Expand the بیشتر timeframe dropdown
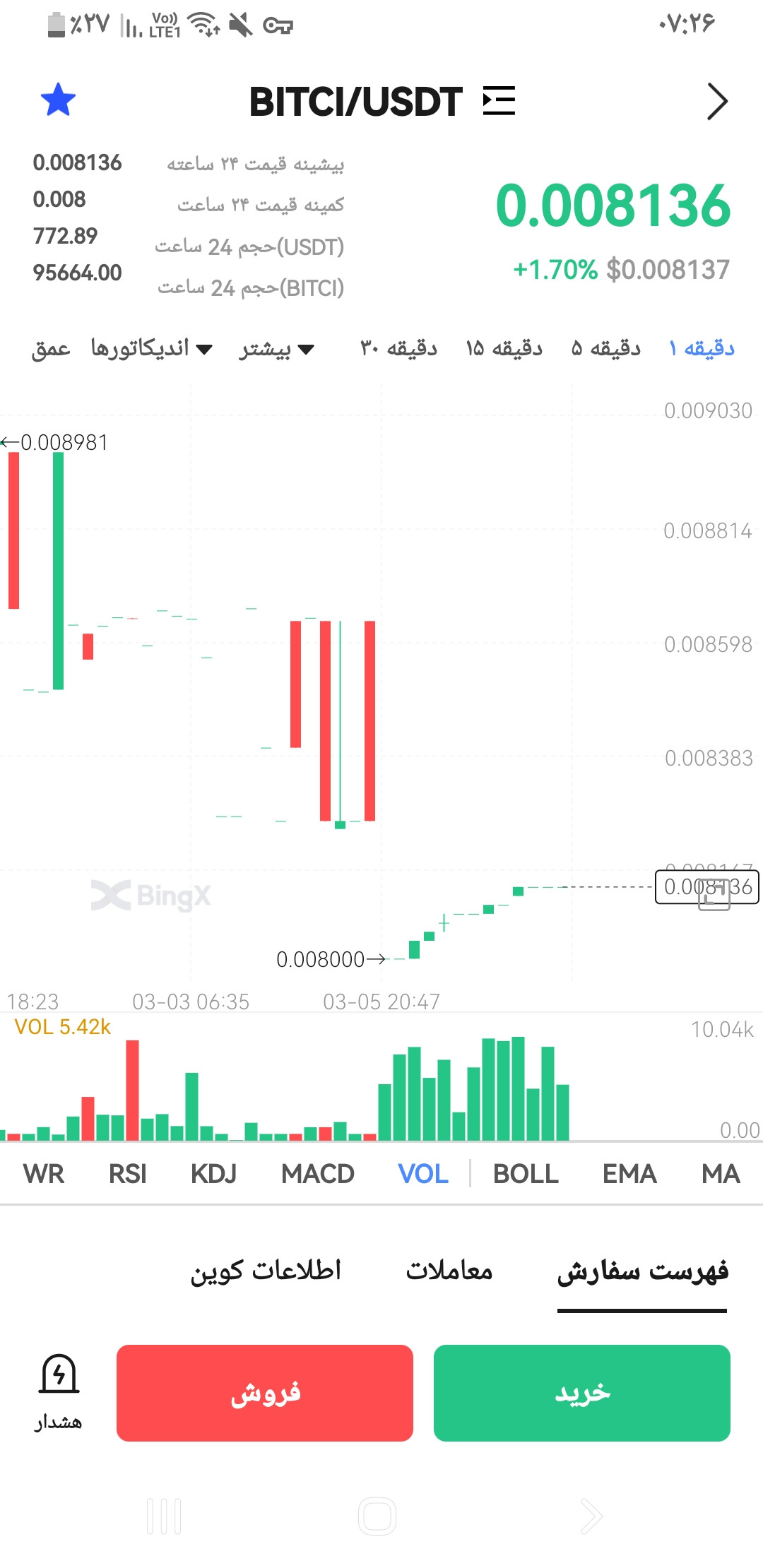Viewport: 763px width, 1568px height. (x=276, y=349)
